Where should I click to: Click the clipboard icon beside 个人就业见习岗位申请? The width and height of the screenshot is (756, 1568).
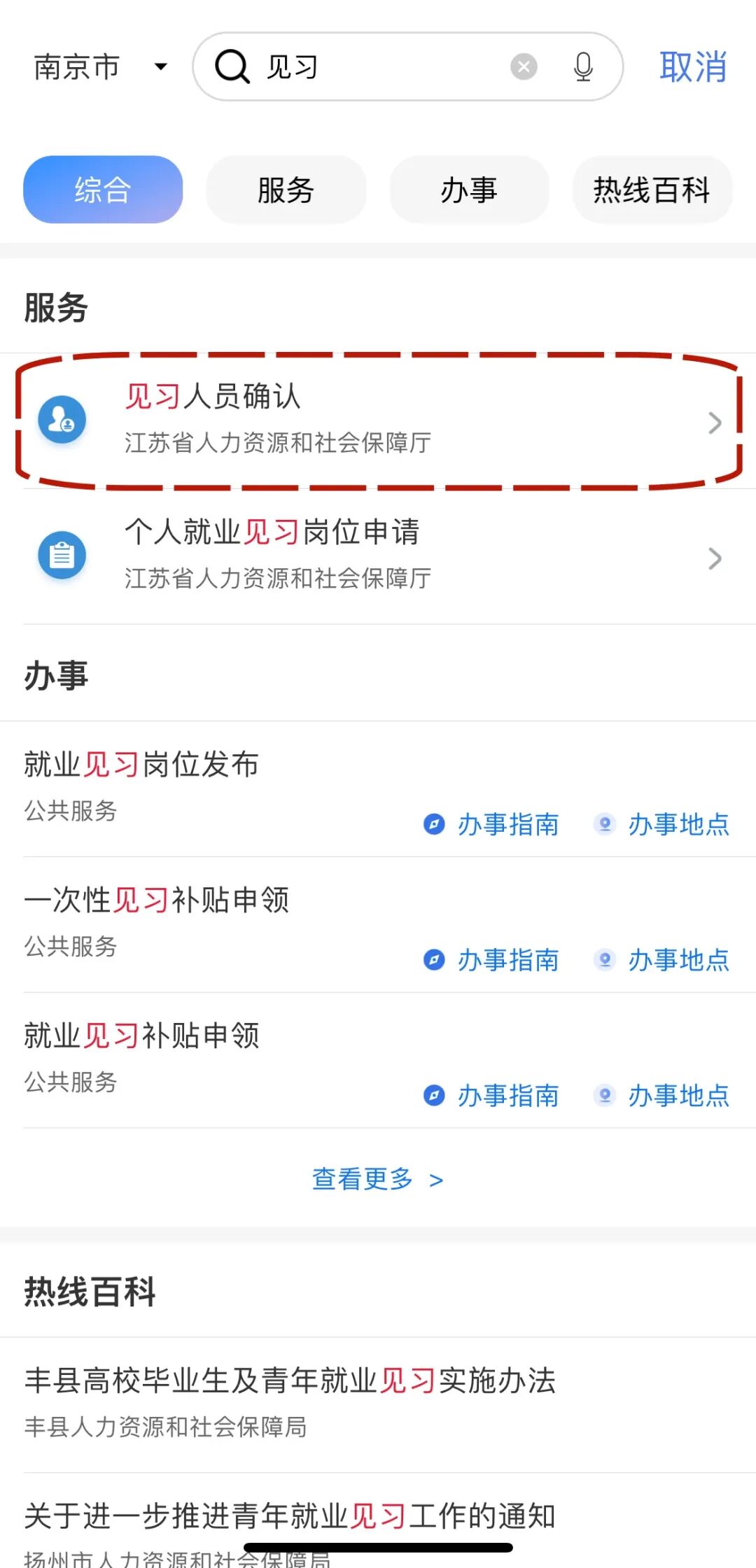62,555
